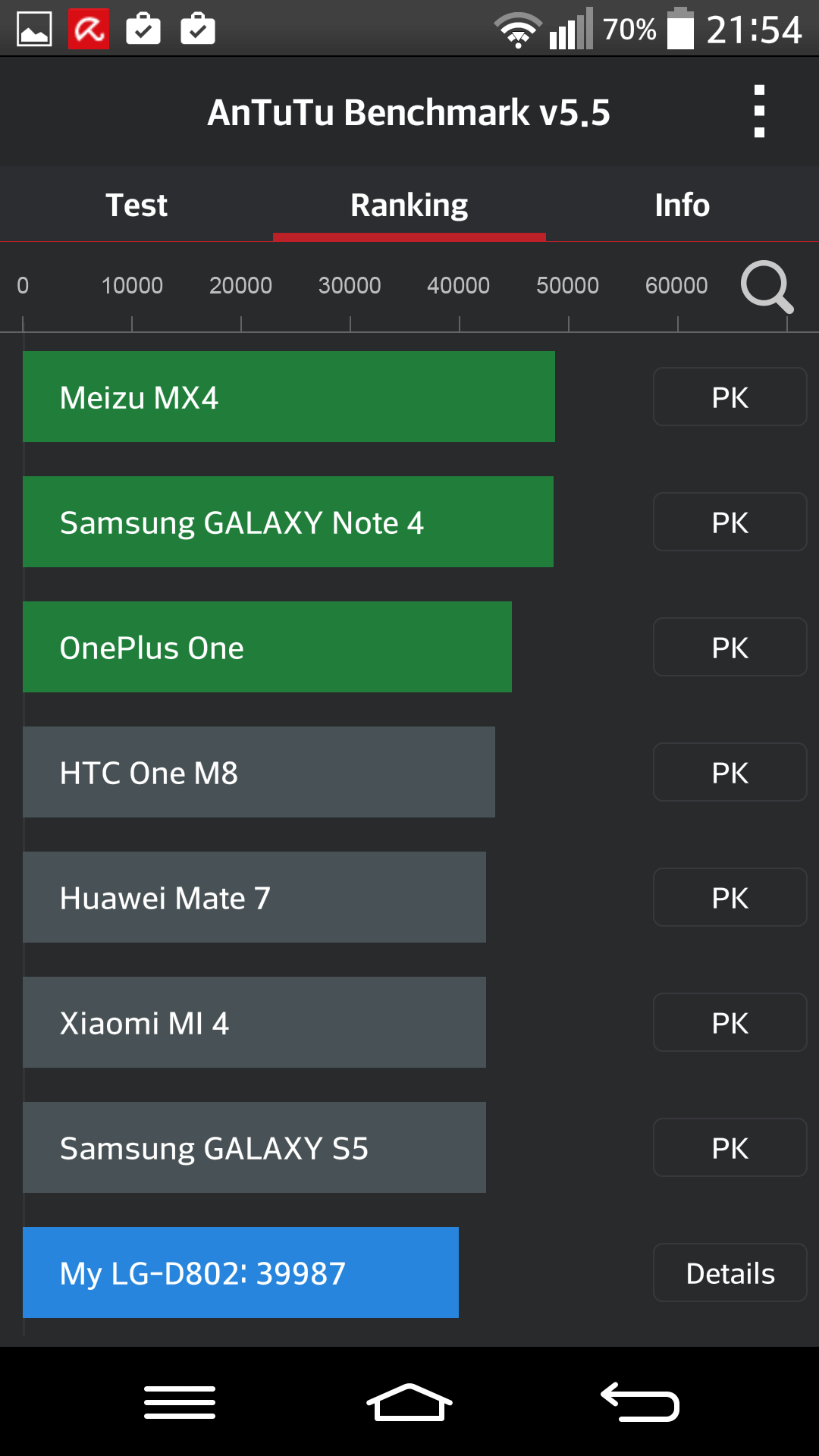View Details for My LG-D802 score
819x1456 pixels.
click(x=730, y=1273)
